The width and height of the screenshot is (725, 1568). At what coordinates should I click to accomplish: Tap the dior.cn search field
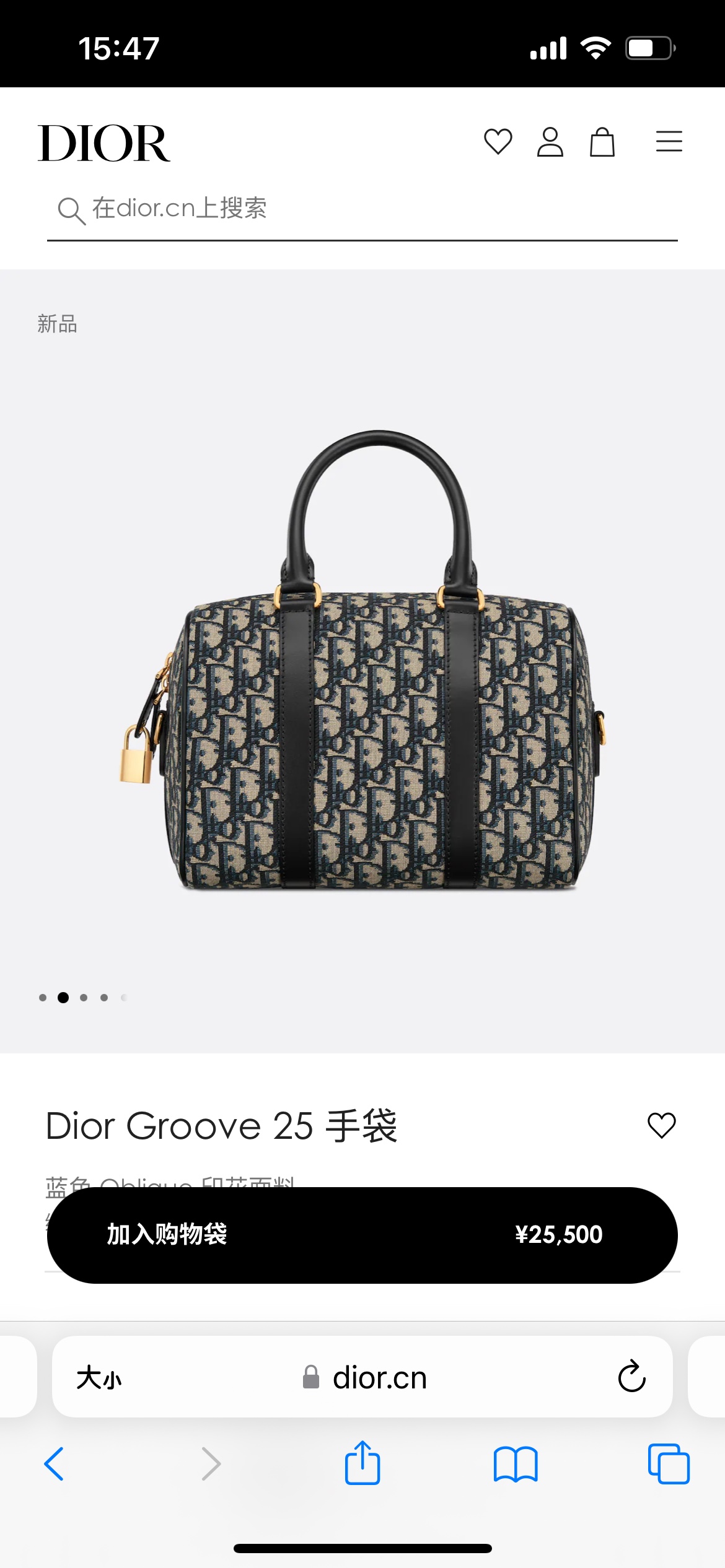pyautogui.click(x=362, y=209)
